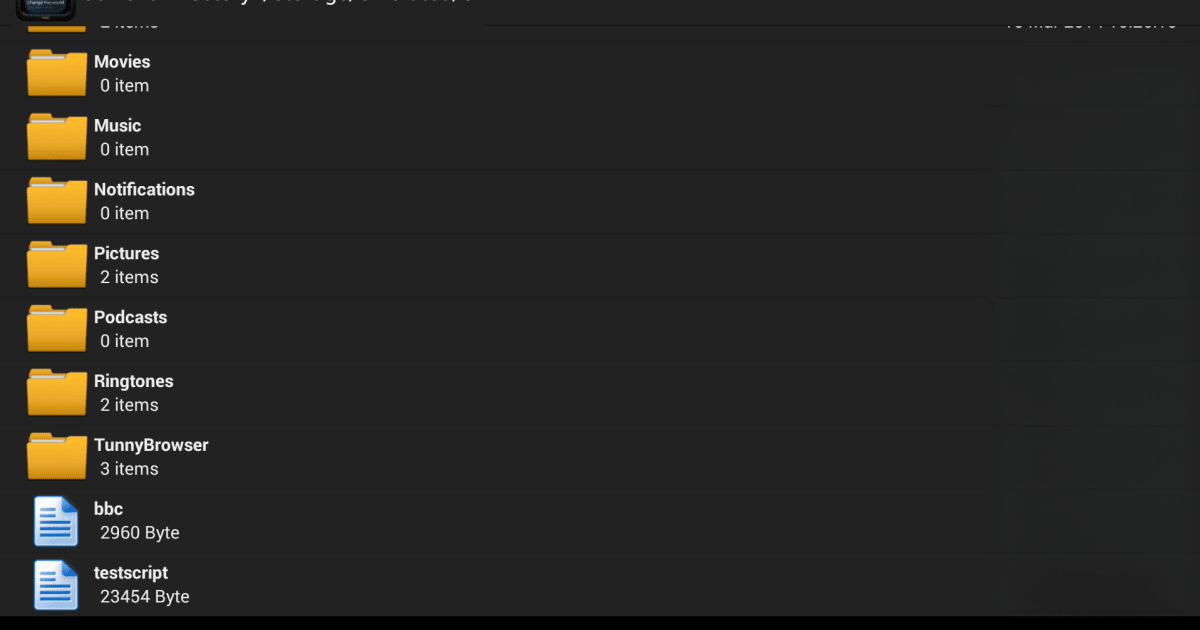Open the Notifications folder
The width and height of the screenshot is (1200, 630).
coord(144,201)
